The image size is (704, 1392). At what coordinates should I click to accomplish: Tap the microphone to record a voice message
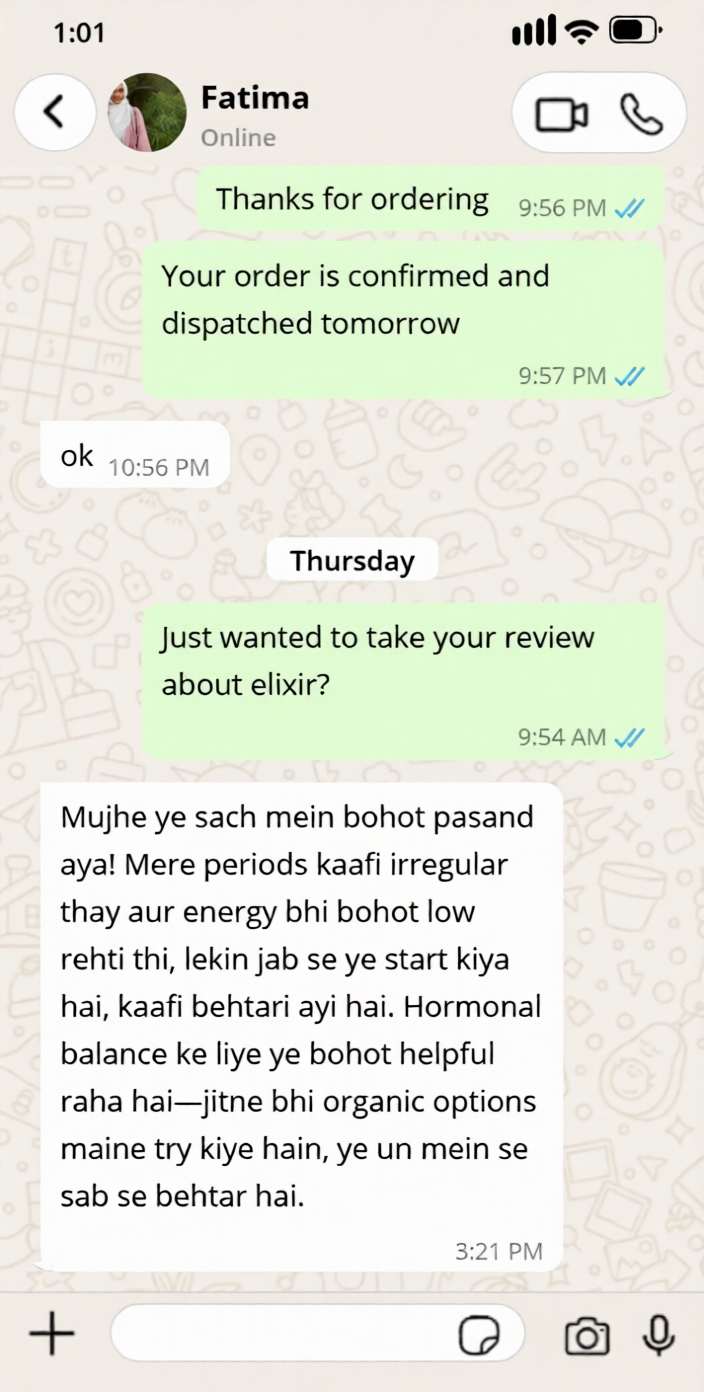coord(658,1335)
